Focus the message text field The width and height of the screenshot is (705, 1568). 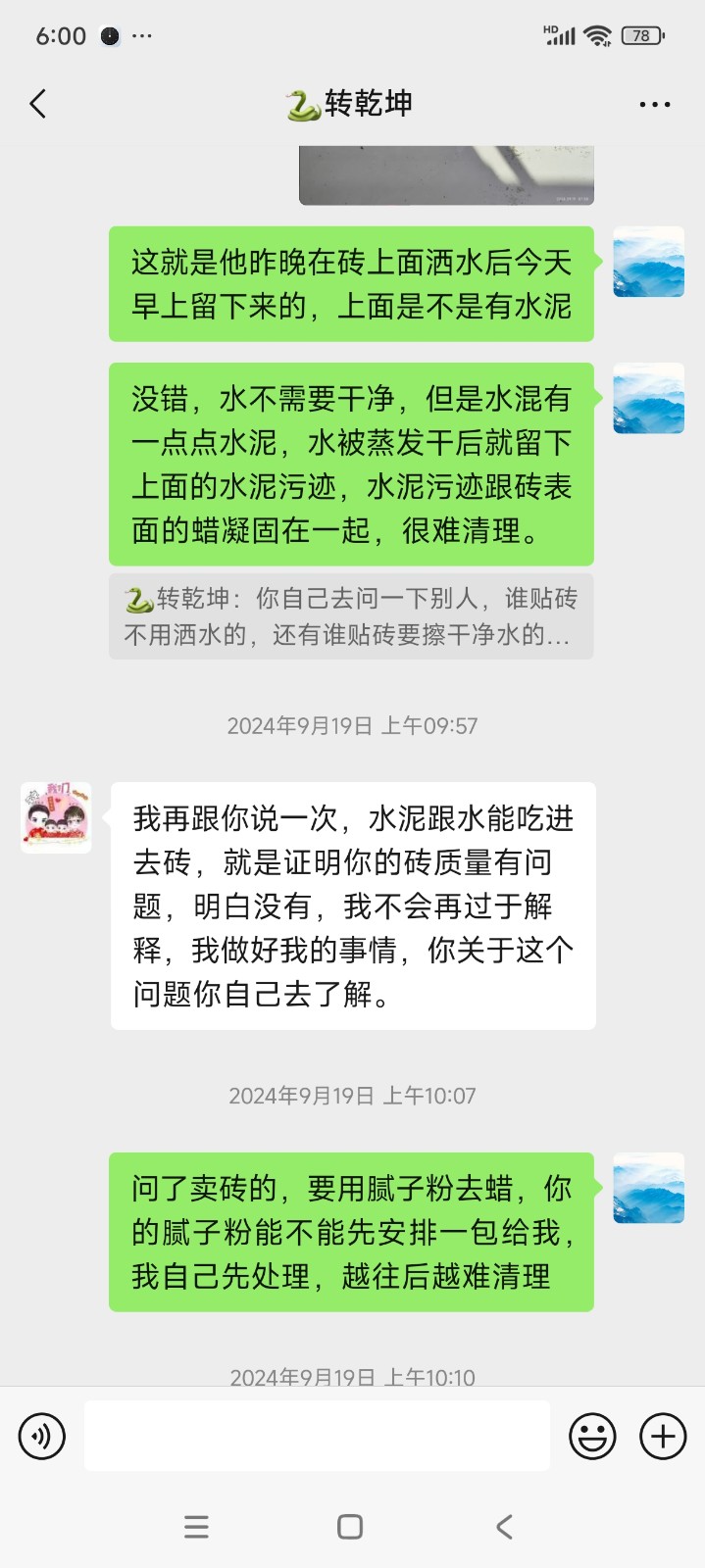317,1436
